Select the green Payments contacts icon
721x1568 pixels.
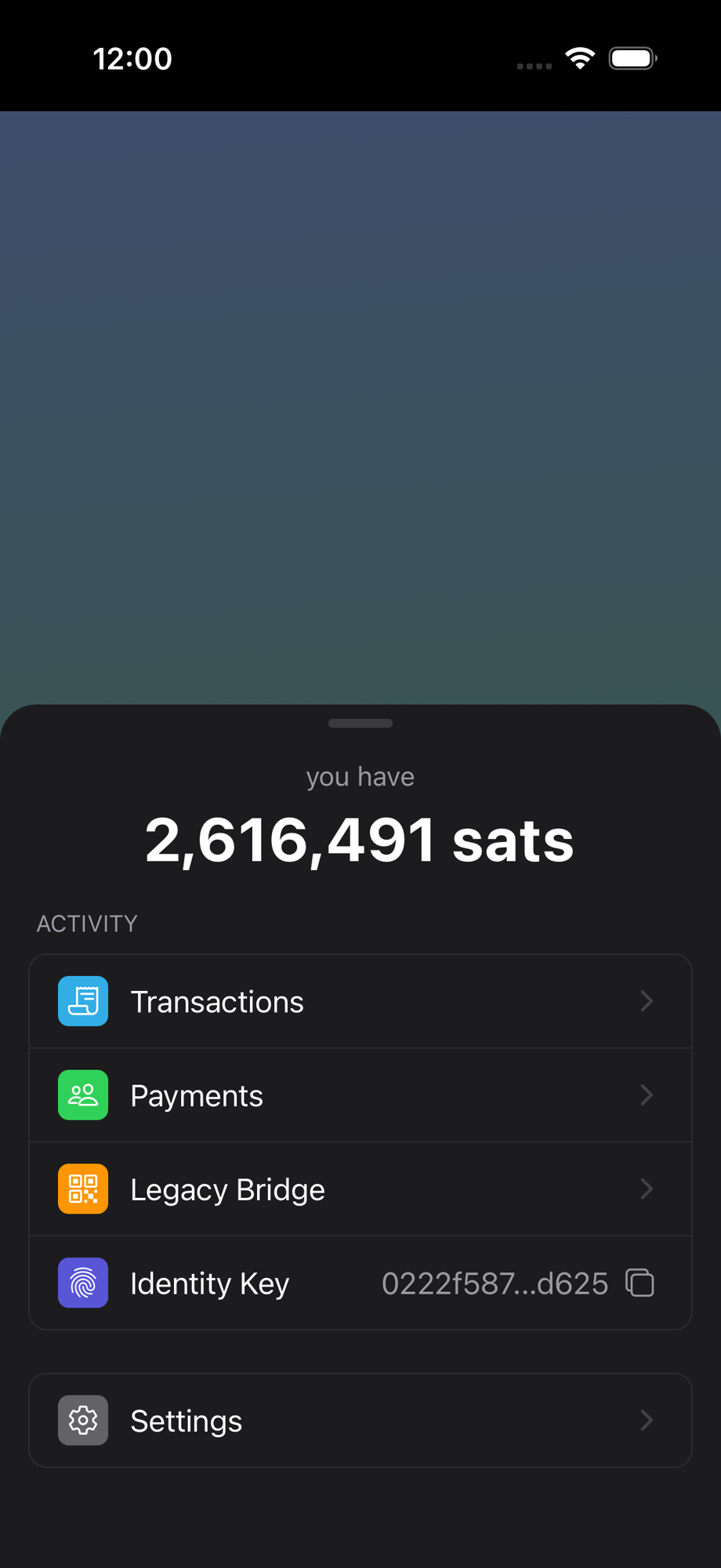click(x=82, y=1094)
